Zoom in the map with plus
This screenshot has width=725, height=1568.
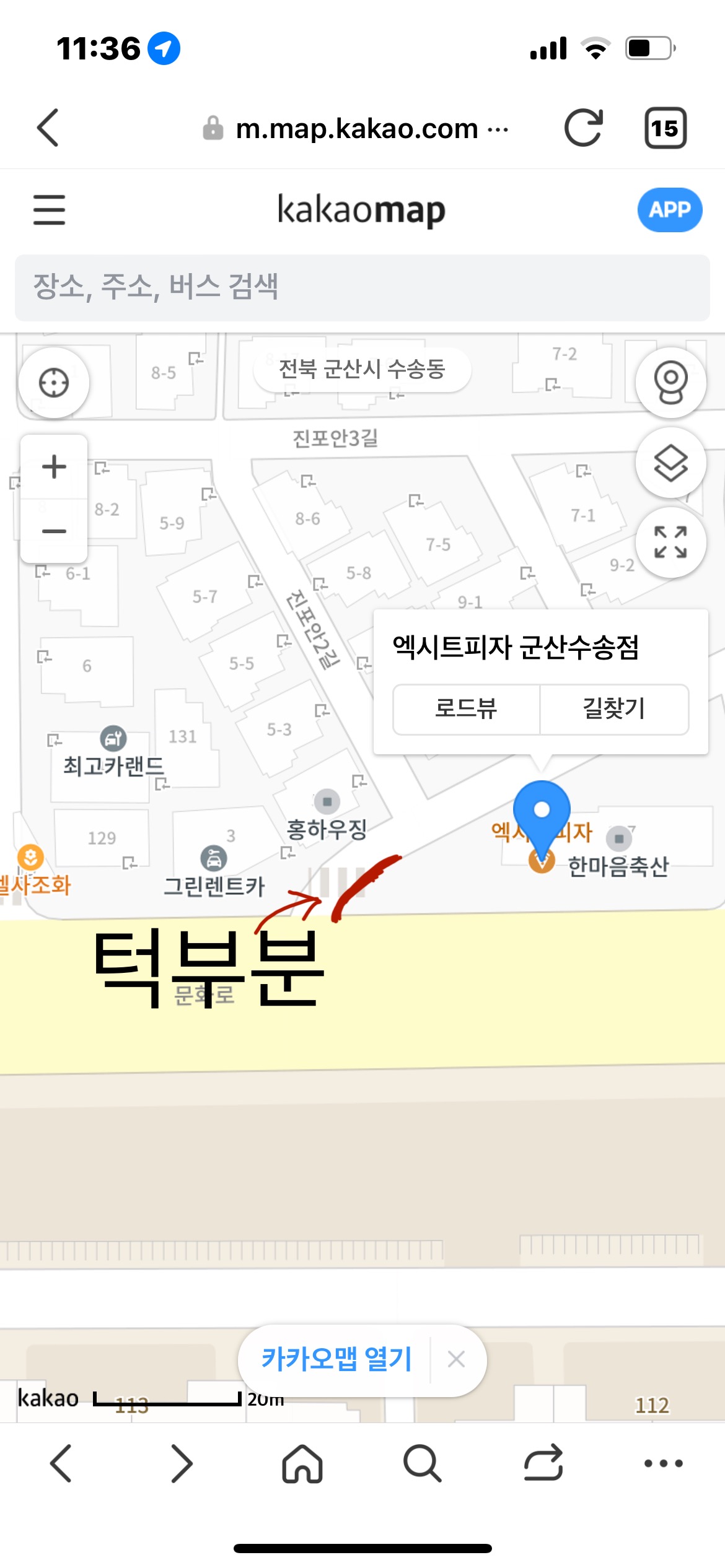(x=54, y=467)
